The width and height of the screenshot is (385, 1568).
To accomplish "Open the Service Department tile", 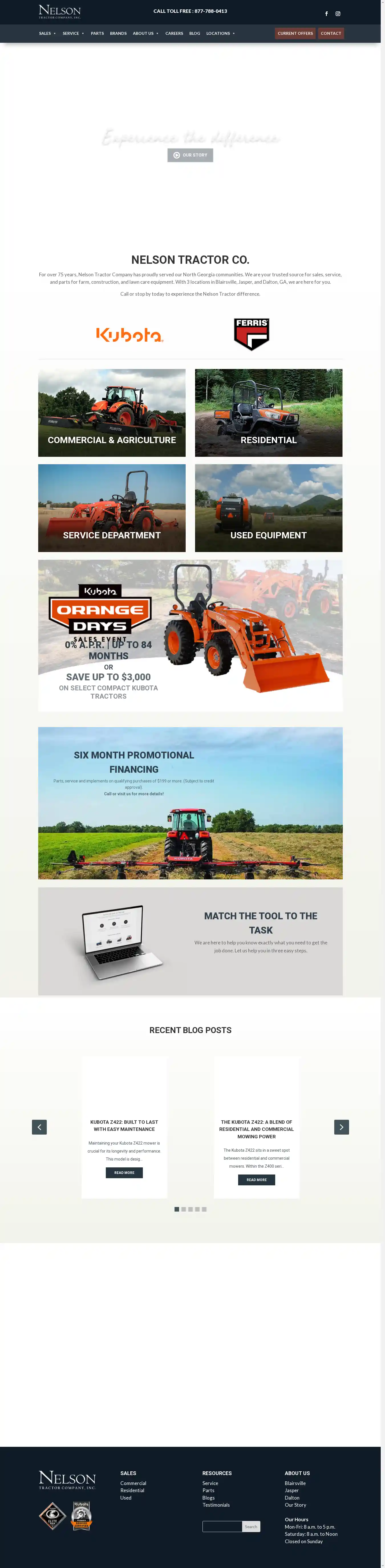I will pos(112,508).
